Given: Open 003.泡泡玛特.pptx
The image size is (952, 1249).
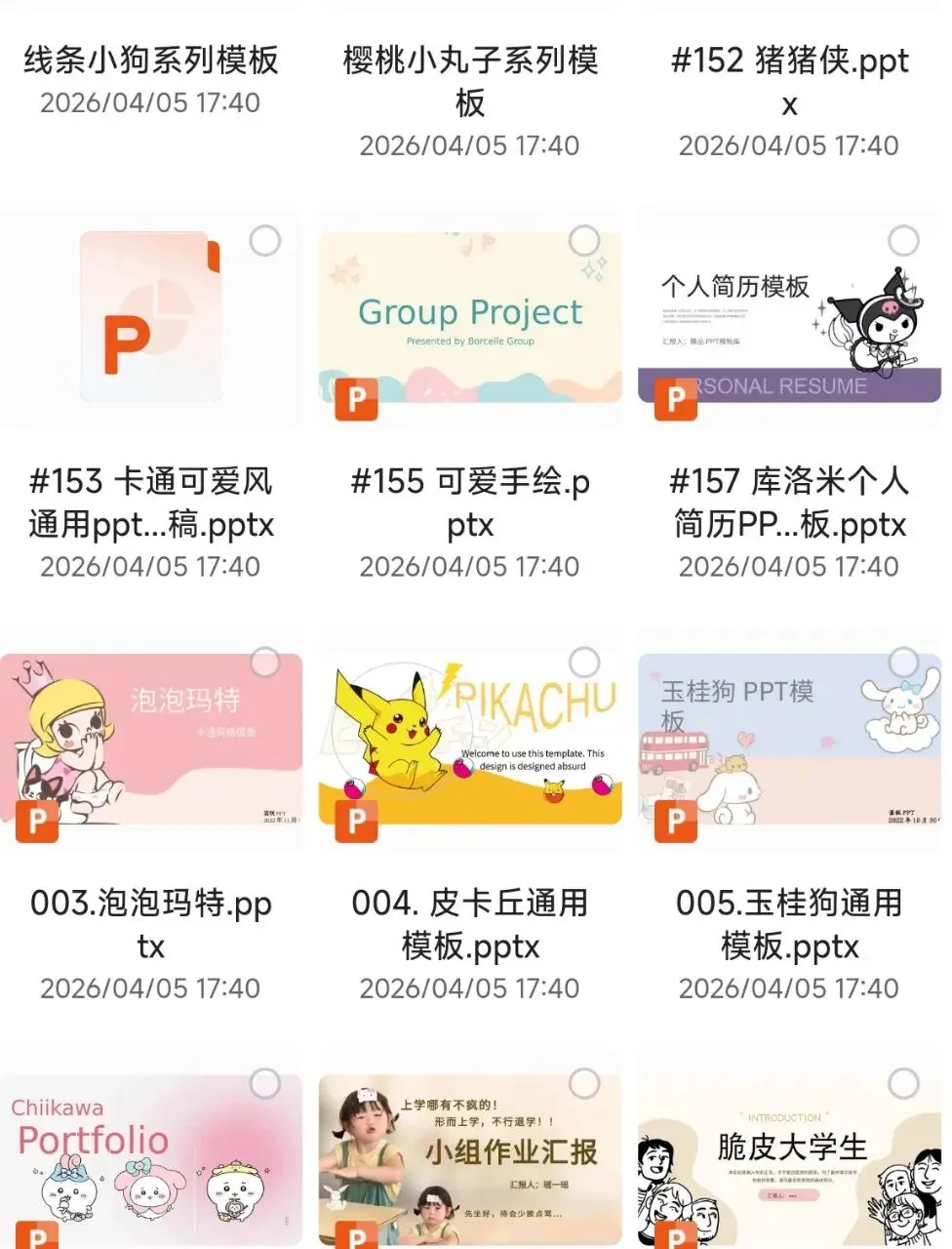Looking at the screenshot, I should (x=151, y=739).
